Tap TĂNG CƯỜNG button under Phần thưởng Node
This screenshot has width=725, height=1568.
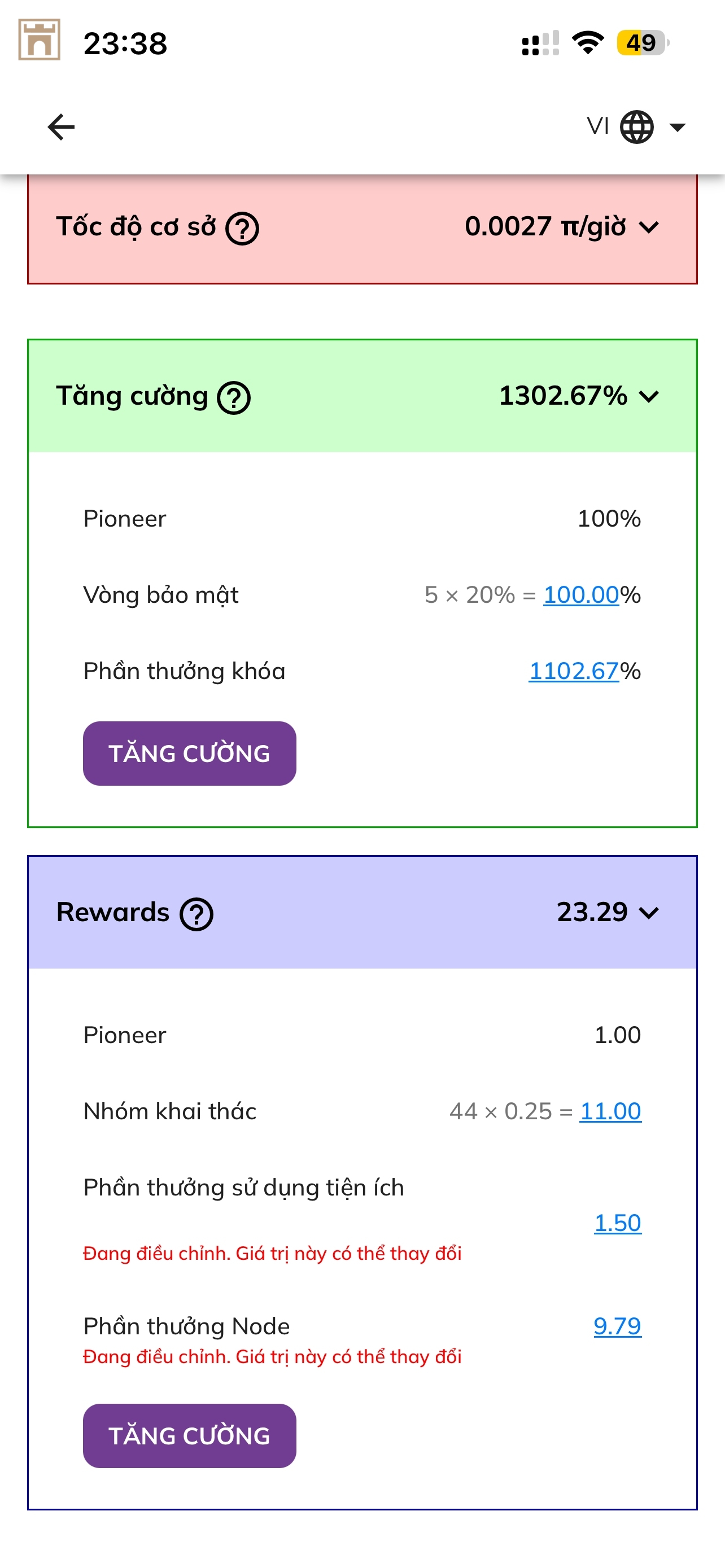tap(189, 1436)
